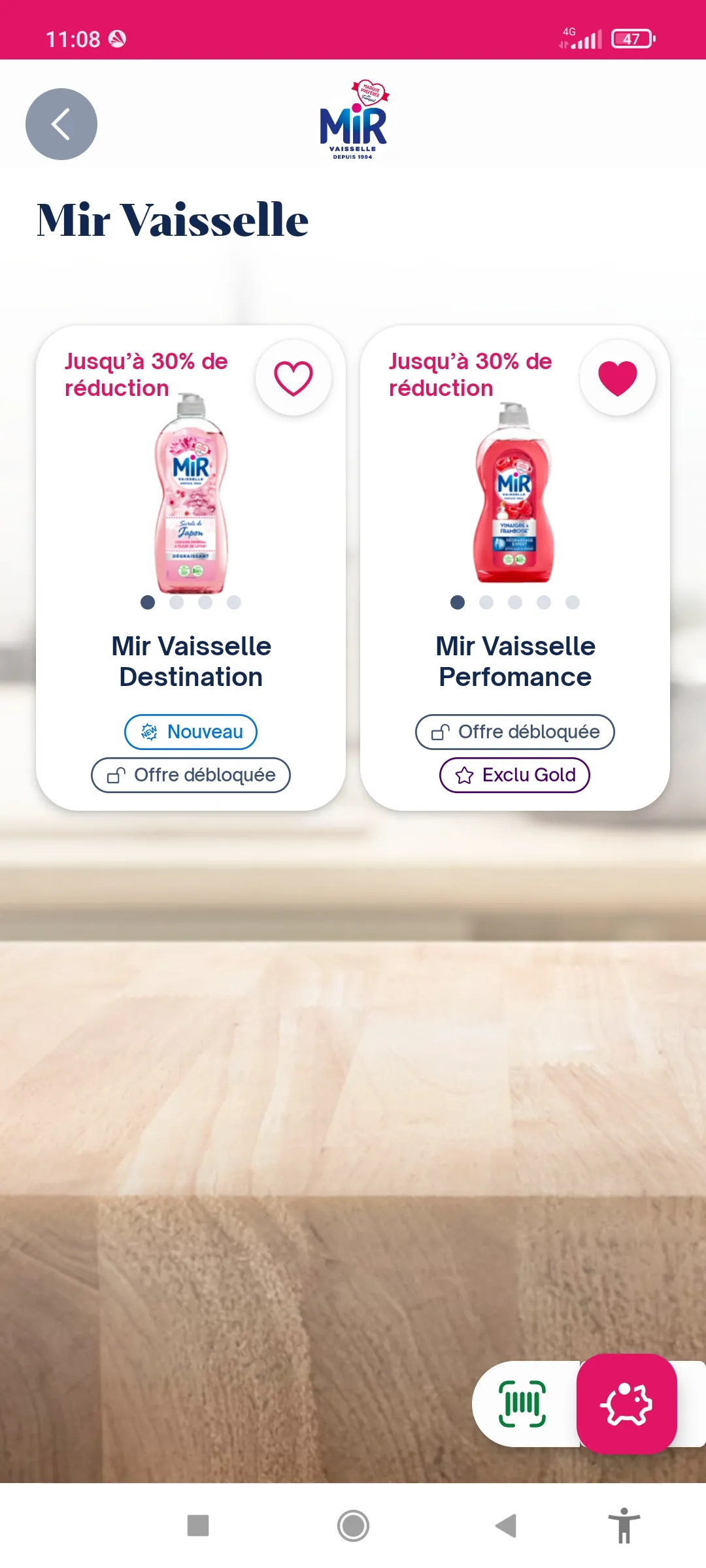This screenshot has width=706, height=1568.
Task: Open the barcode scanner
Action: click(523, 1403)
